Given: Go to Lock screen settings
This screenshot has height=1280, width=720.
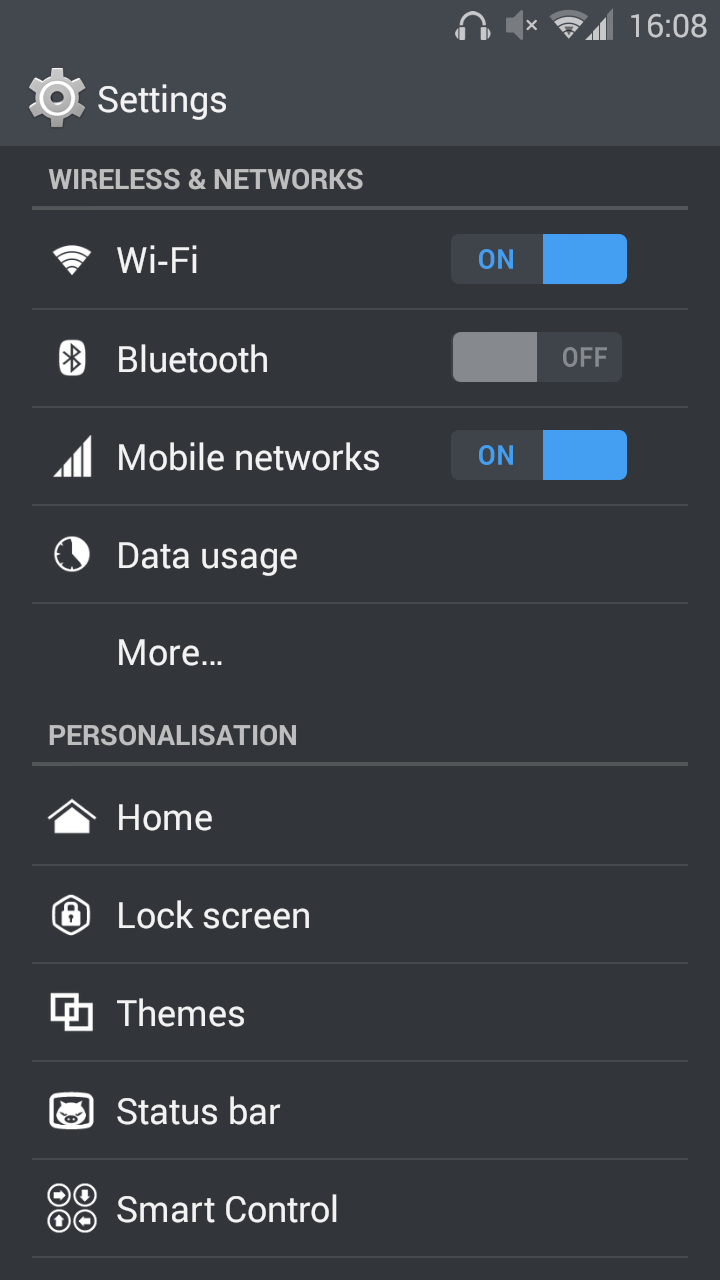Looking at the screenshot, I should point(213,916).
